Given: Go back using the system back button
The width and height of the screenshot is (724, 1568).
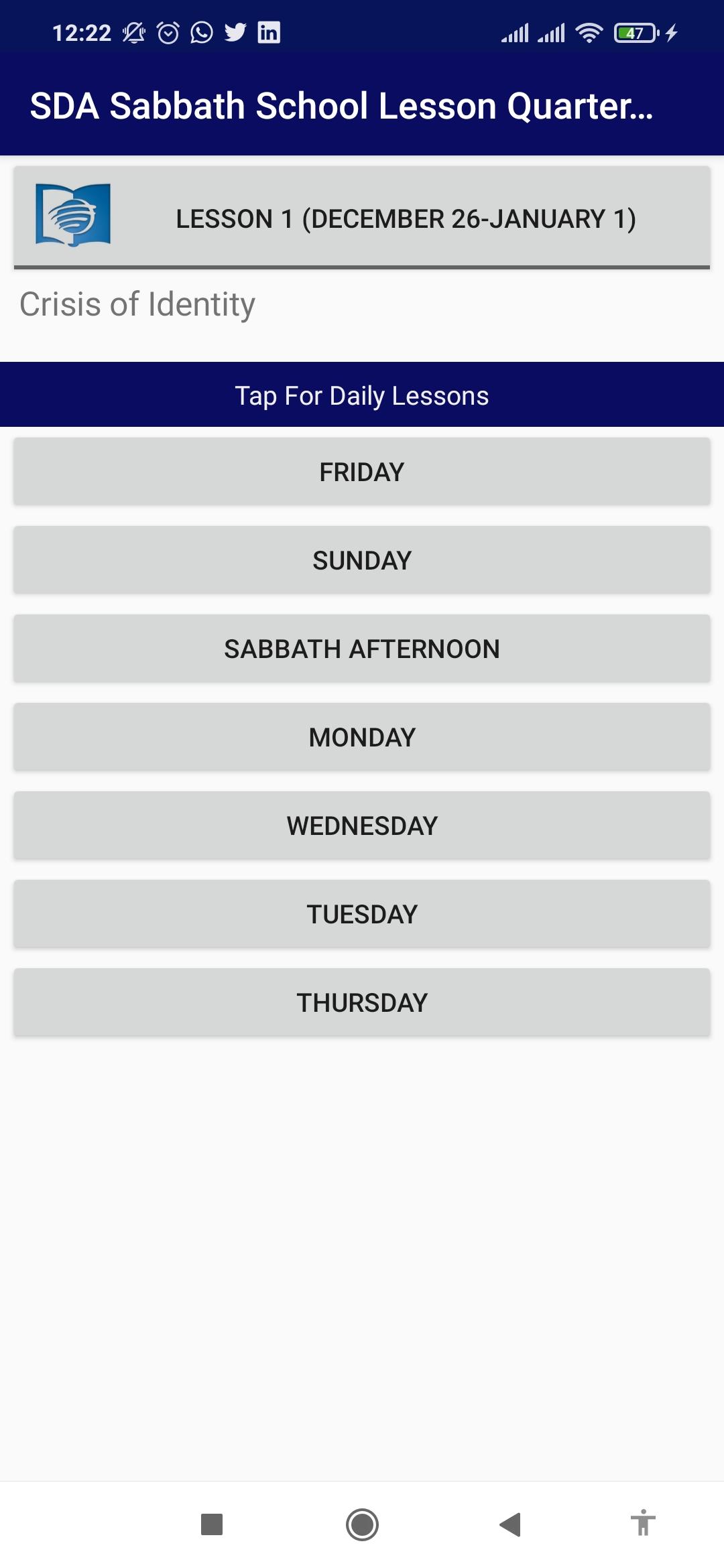Looking at the screenshot, I should 511,1524.
